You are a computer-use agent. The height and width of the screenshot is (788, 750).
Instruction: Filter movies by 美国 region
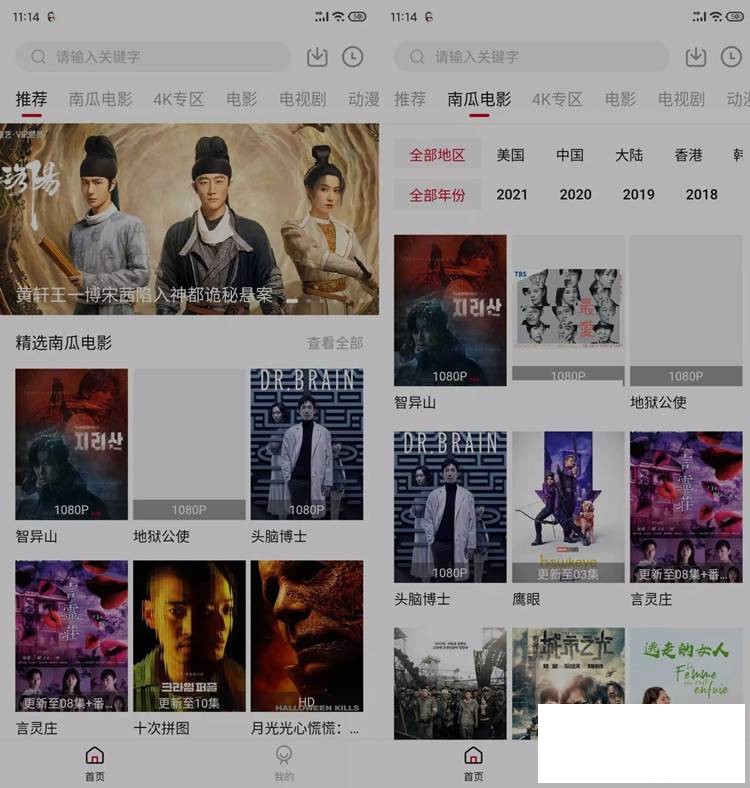click(x=510, y=155)
